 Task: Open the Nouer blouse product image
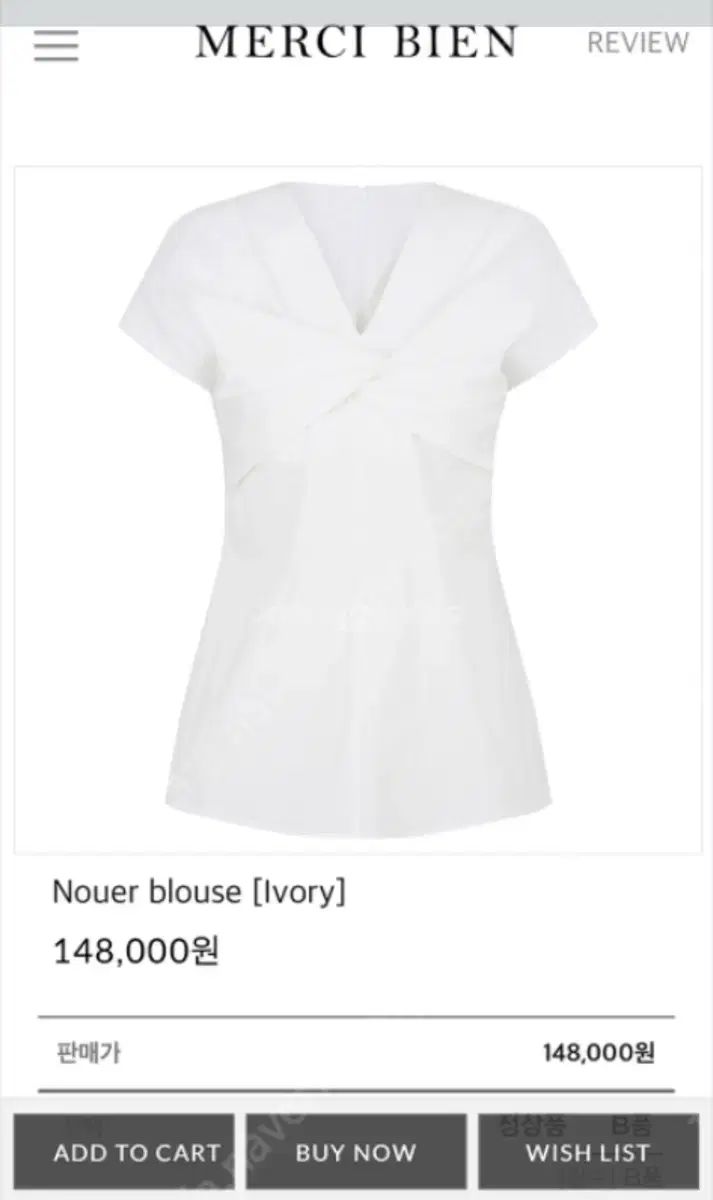(x=357, y=510)
